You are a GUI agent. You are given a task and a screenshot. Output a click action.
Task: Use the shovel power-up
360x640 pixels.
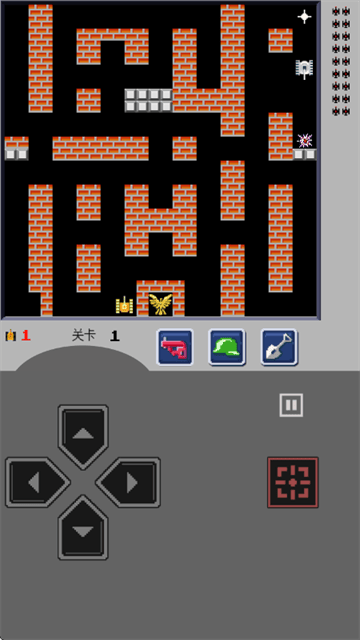point(279,347)
